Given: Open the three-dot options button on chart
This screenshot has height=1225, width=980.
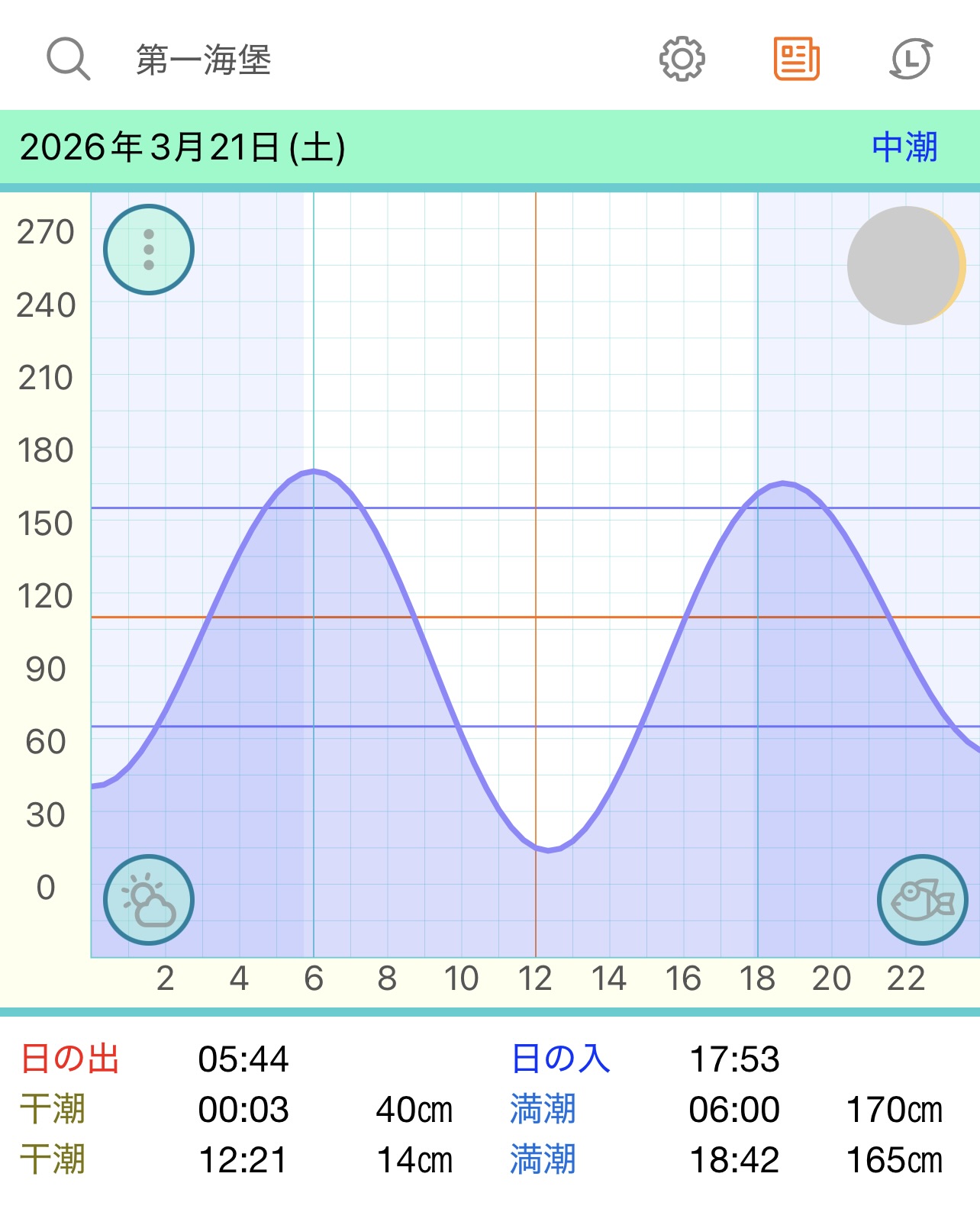Looking at the screenshot, I should (149, 250).
